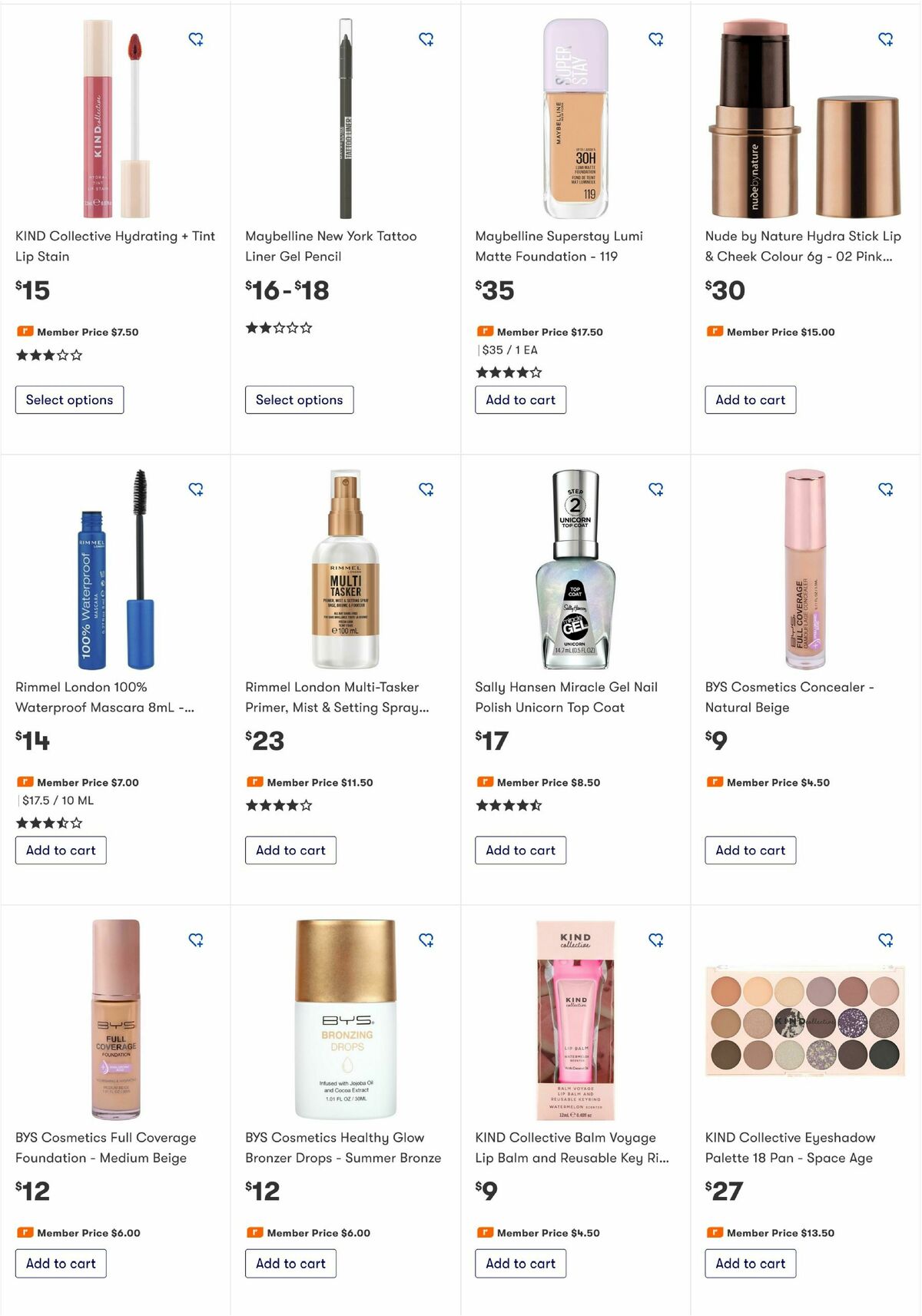
Task: Add Rimmel Multi-Tasker Spray to wishlist
Action: (x=427, y=490)
